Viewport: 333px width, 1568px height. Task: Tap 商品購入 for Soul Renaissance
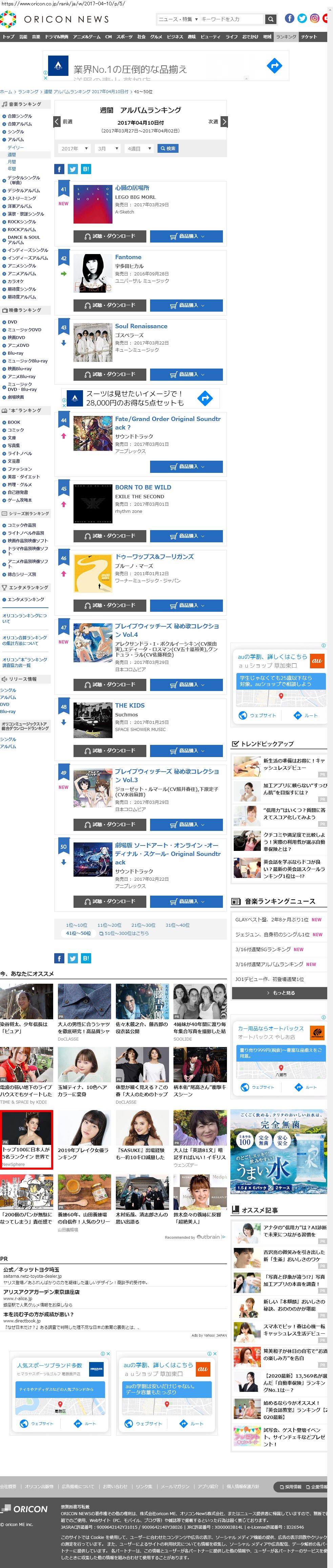186,374
